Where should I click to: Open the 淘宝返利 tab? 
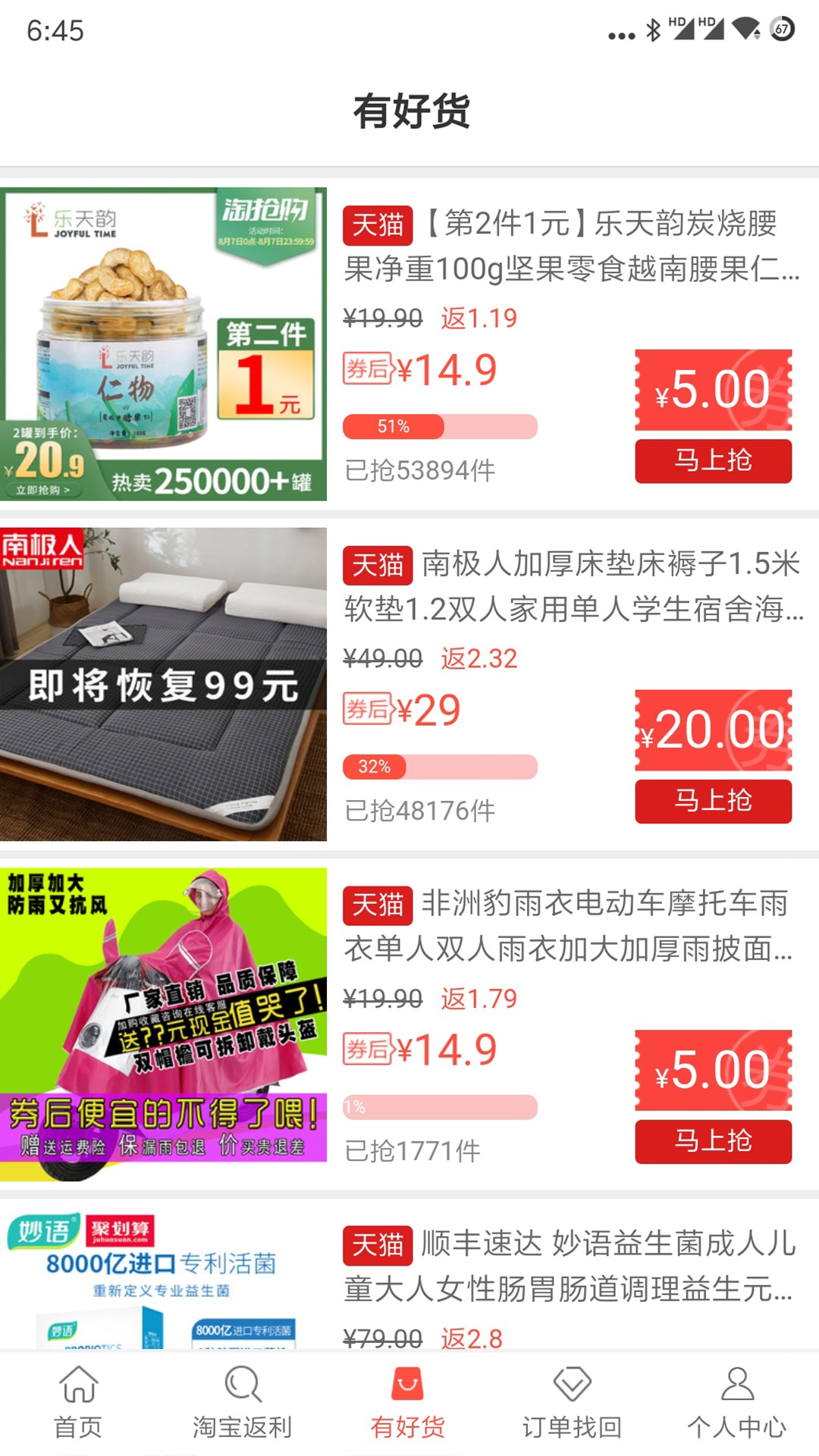click(x=242, y=1403)
